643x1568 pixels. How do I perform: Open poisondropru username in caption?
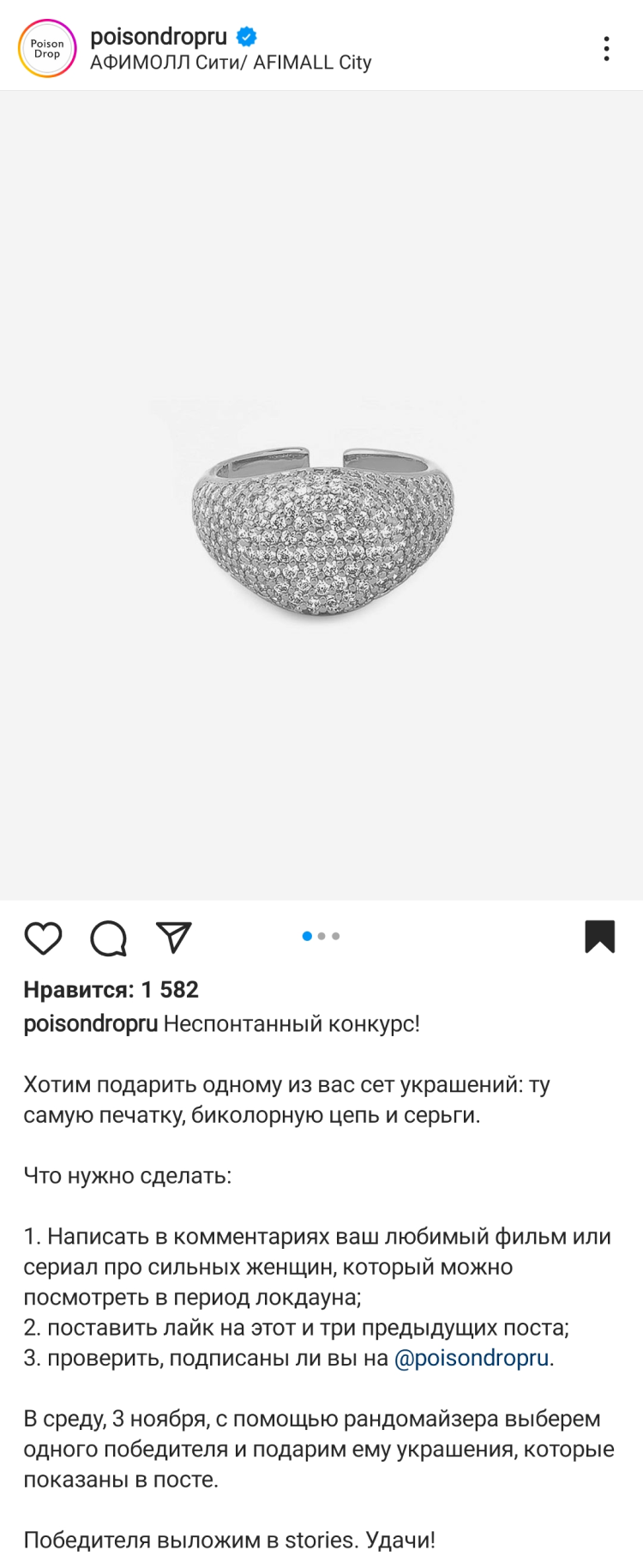click(x=90, y=1023)
